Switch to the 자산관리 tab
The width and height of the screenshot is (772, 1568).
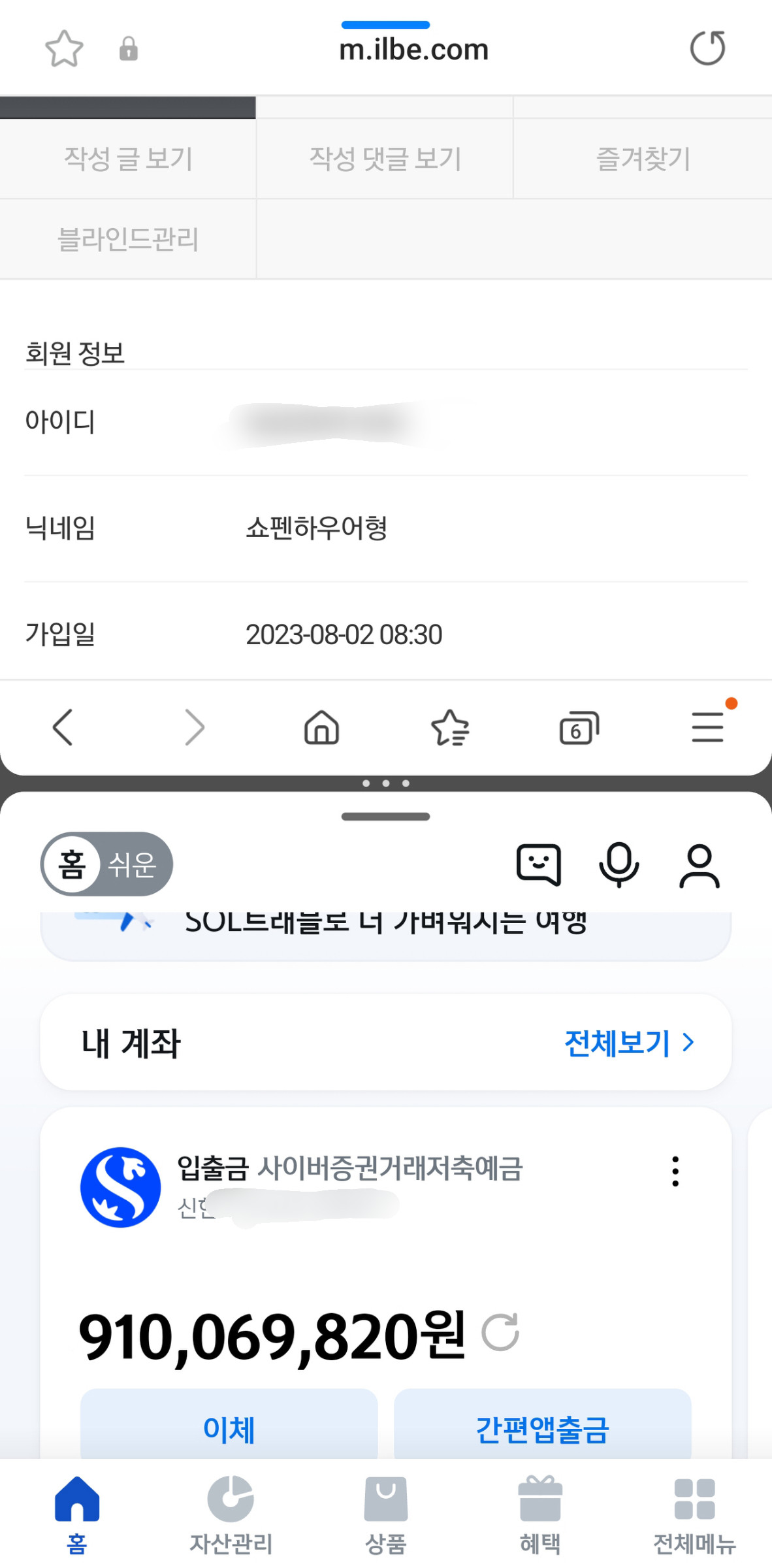tap(231, 1516)
